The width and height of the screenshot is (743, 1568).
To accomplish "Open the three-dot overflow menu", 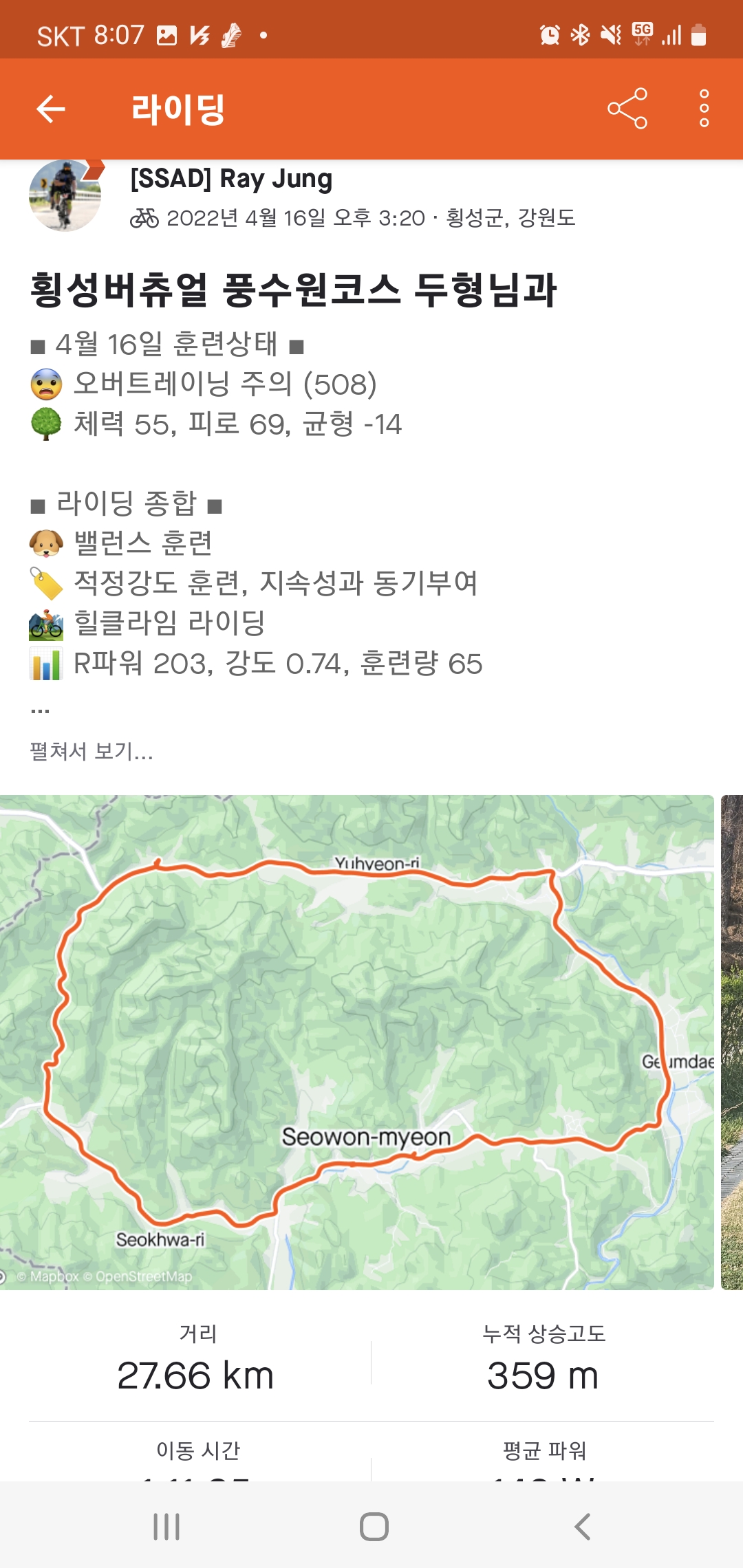I will click(x=704, y=109).
